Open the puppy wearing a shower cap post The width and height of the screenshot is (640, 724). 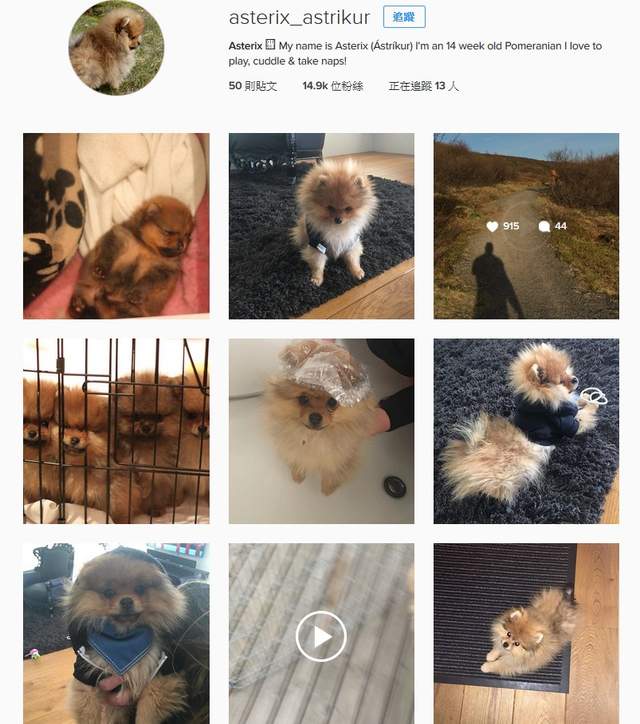(x=321, y=431)
